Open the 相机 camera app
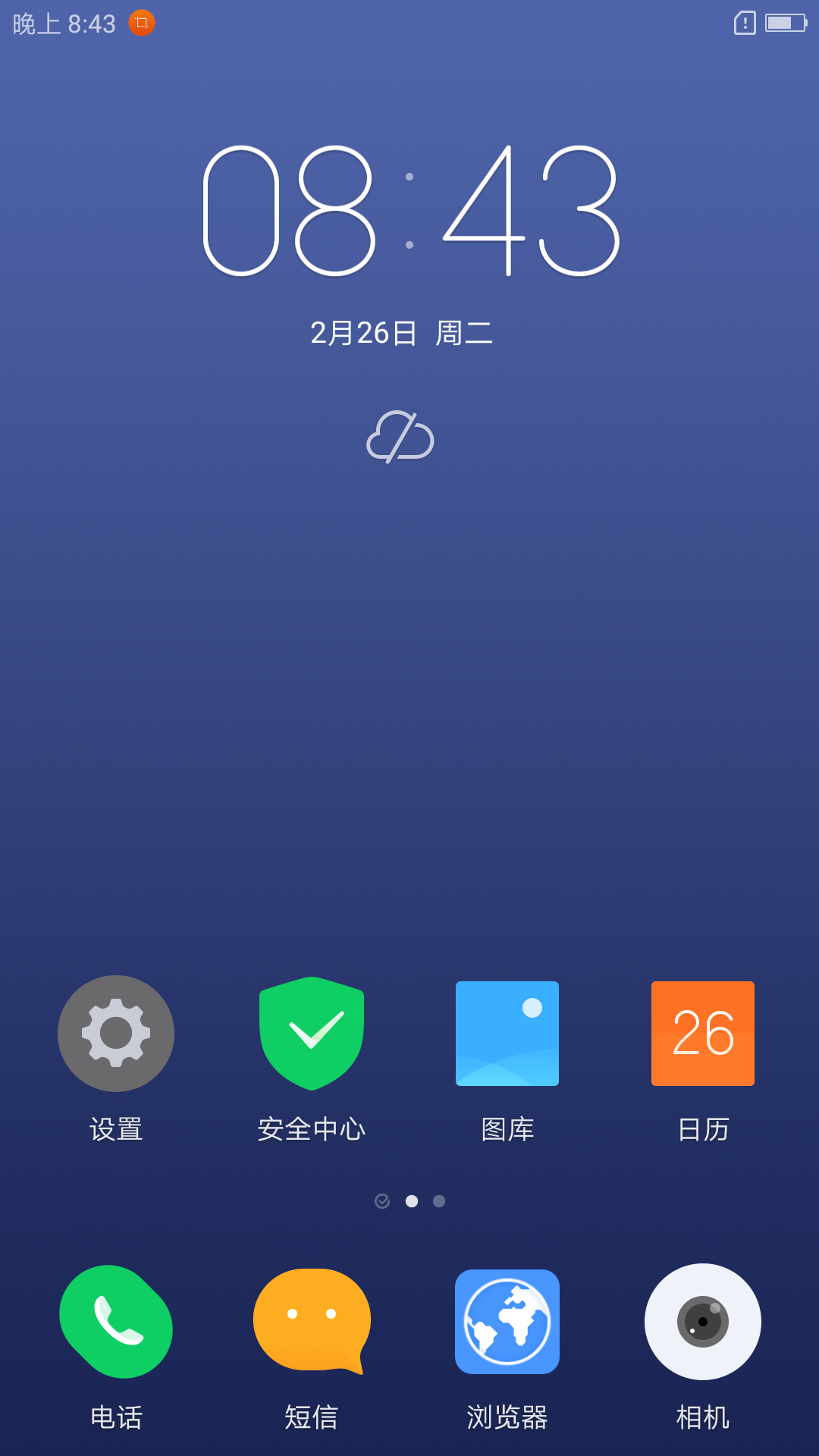819x1456 pixels. tap(703, 1321)
